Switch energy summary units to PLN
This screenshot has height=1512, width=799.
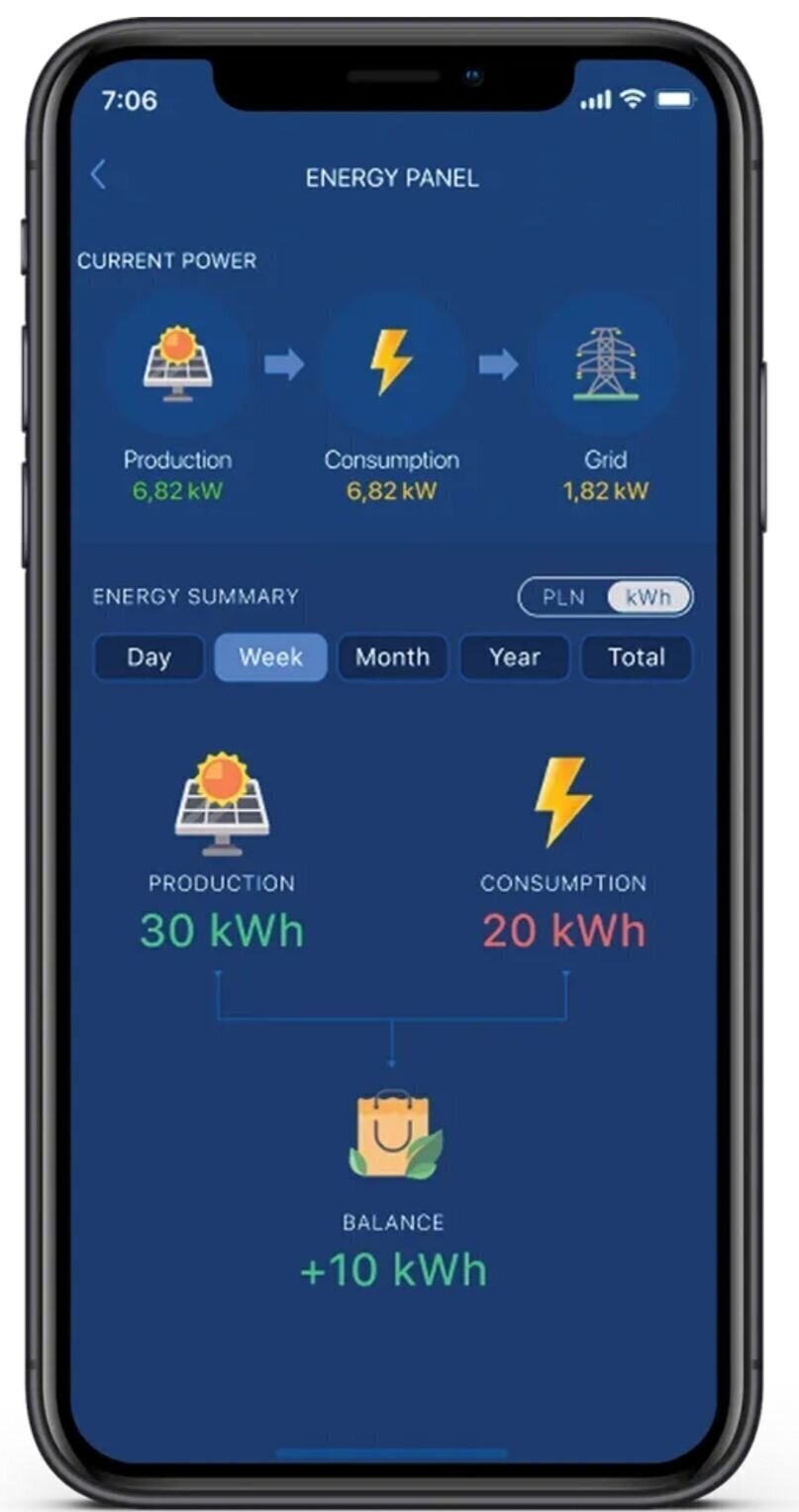(x=563, y=597)
